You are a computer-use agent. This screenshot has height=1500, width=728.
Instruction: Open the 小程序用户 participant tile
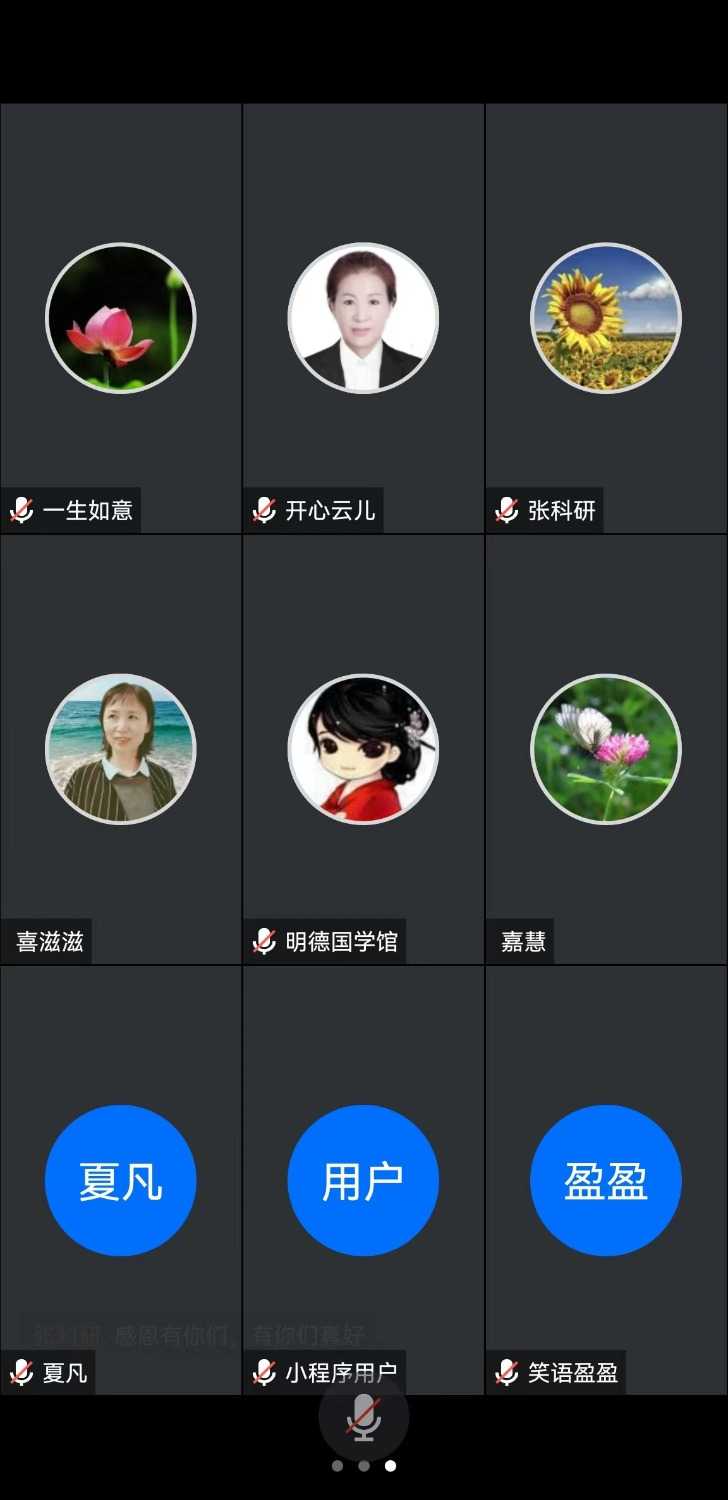pyautogui.click(x=363, y=1180)
